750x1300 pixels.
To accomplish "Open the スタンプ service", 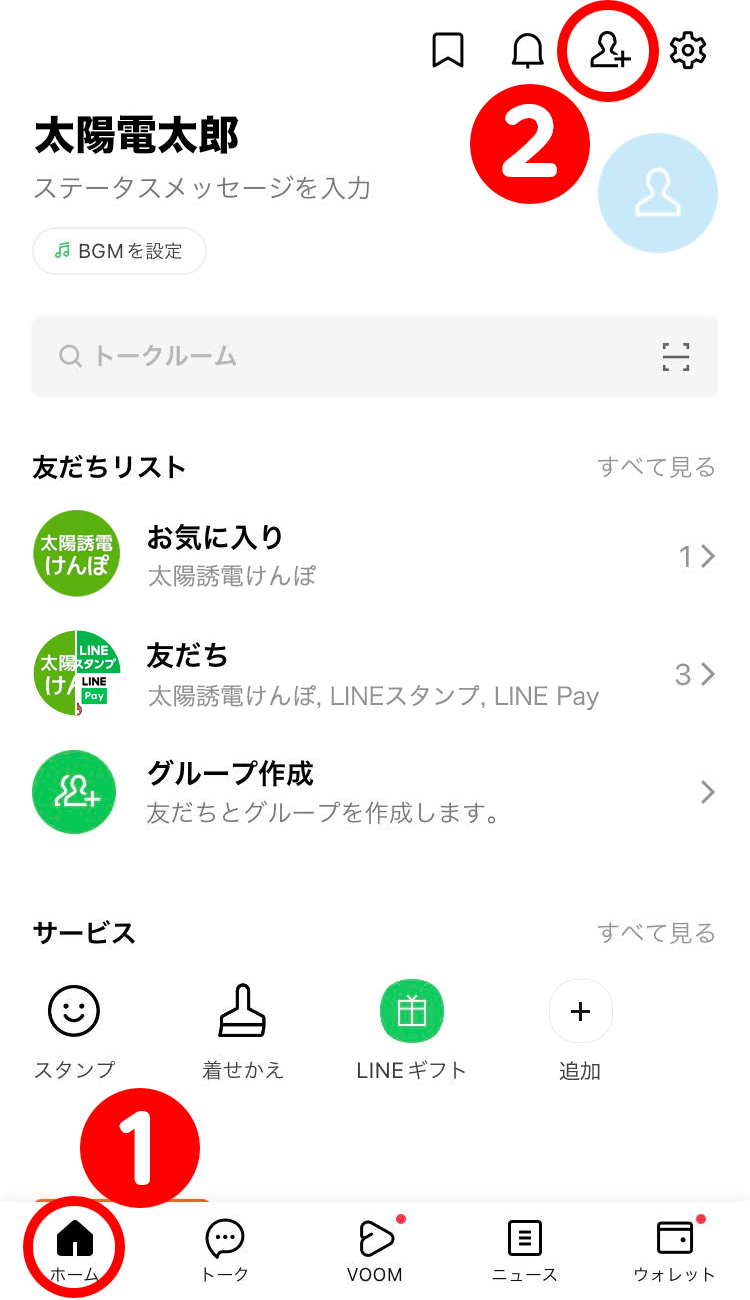I will coord(74,1030).
